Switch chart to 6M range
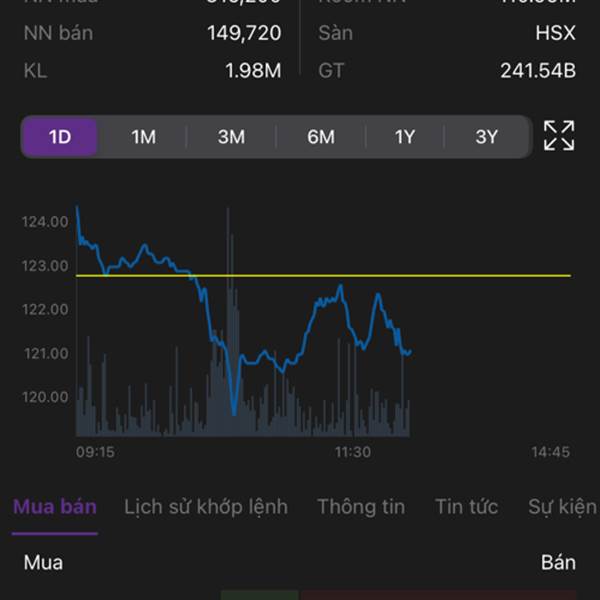This screenshot has height=600, width=600. tap(321, 137)
